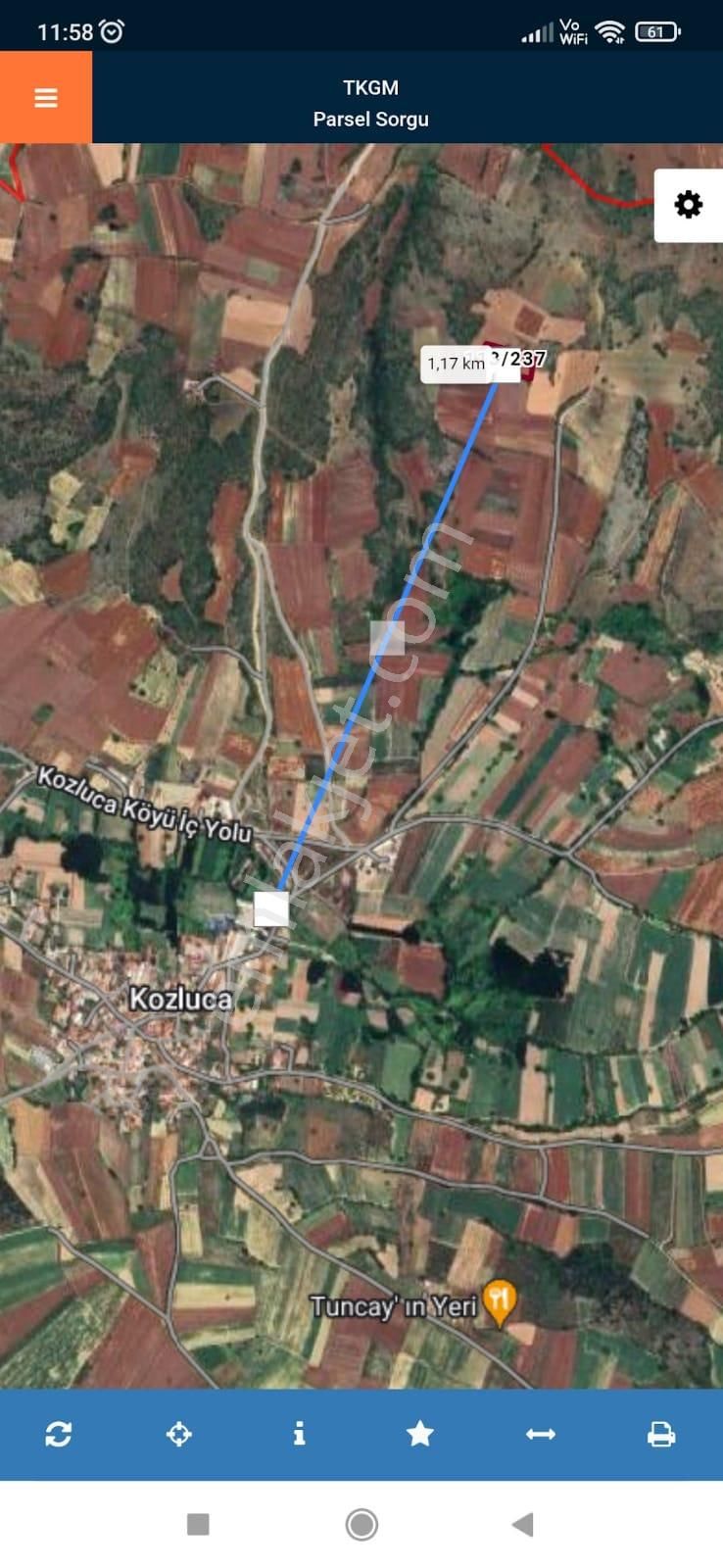
Task: Tap the WiFi indicator in the status bar
Action: pos(610,30)
